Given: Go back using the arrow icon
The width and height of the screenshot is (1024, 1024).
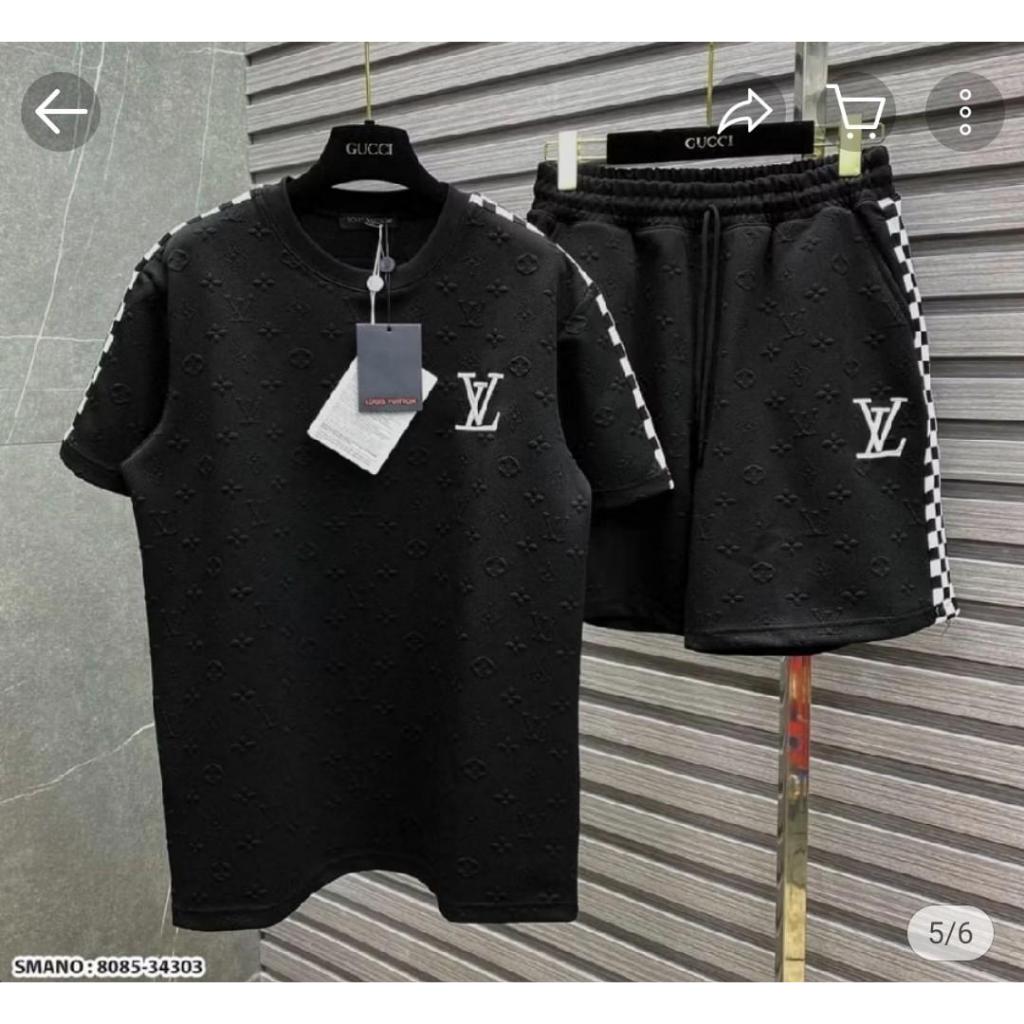Looking at the screenshot, I should pos(60,112).
